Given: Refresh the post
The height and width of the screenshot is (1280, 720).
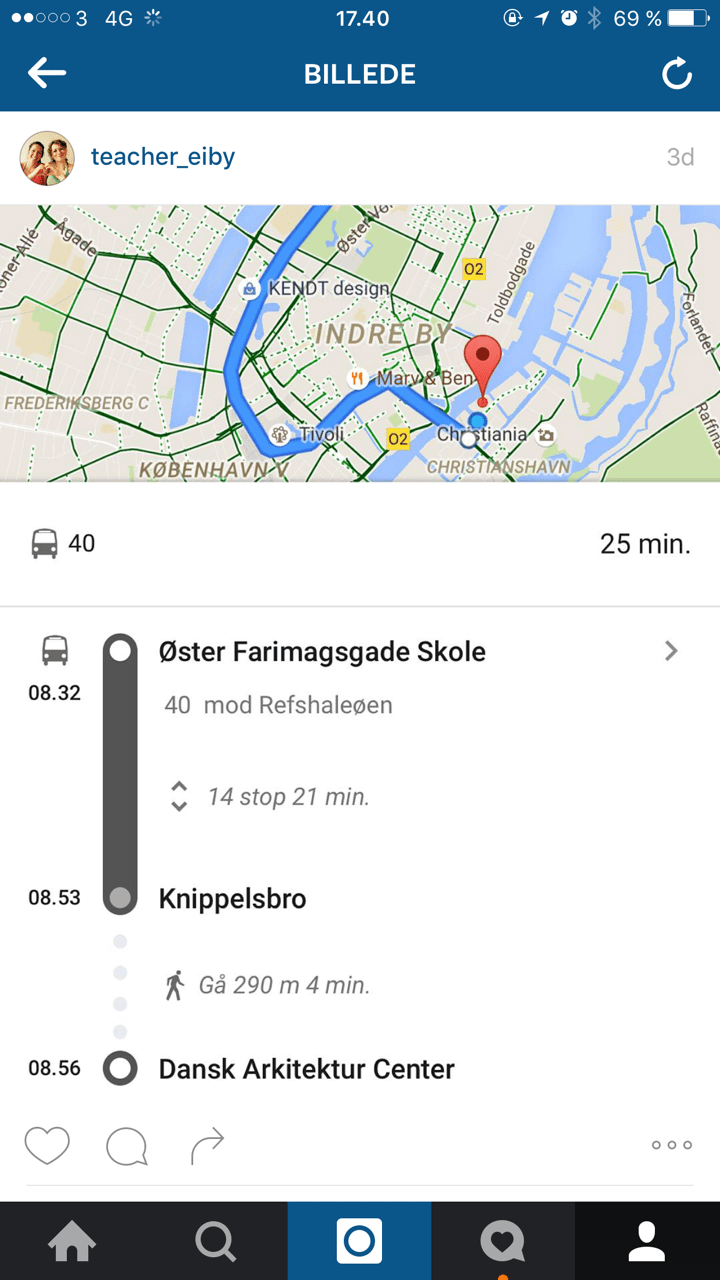Looking at the screenshot, I should point(677,74).
